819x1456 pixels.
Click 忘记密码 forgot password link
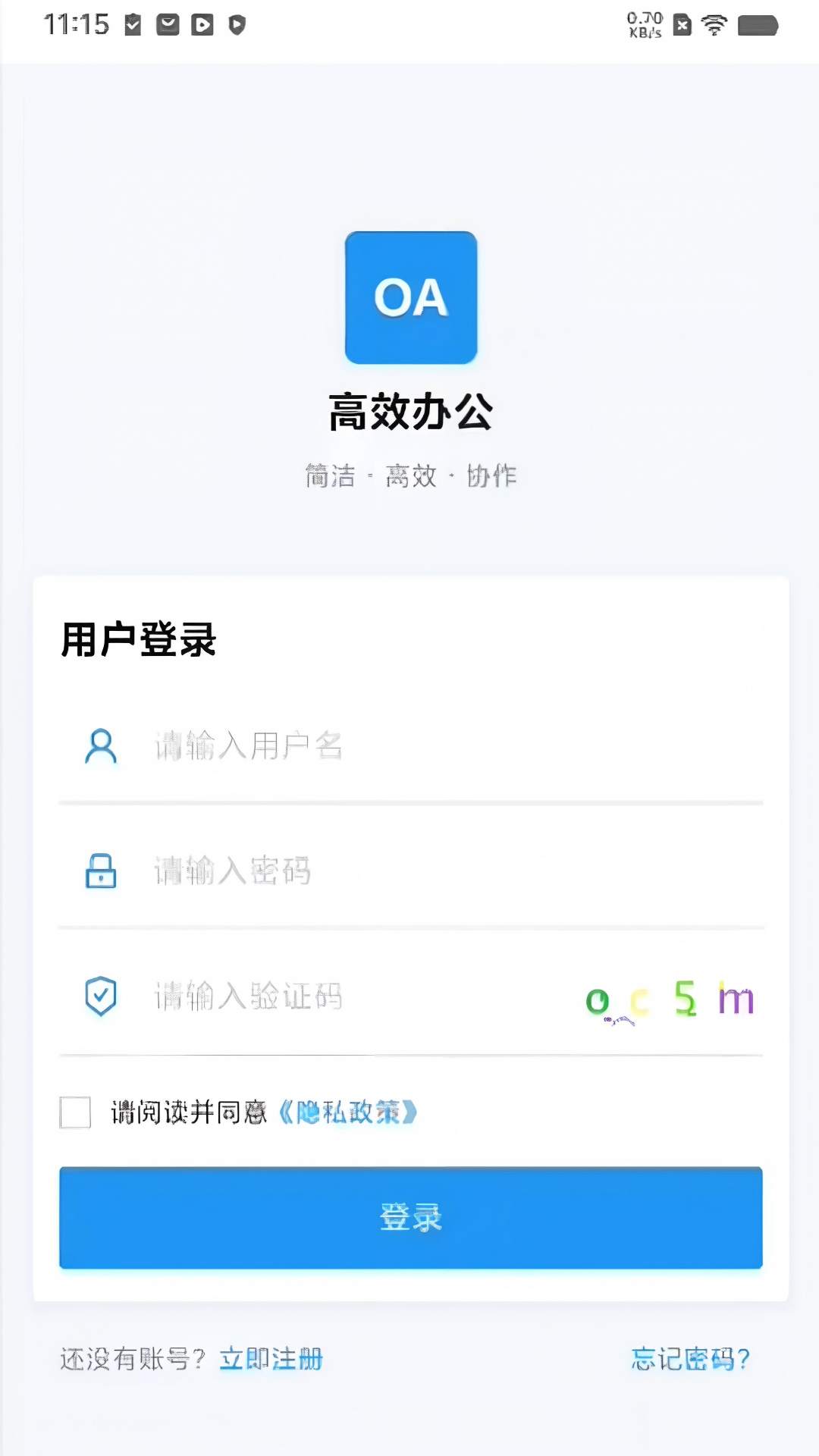691,1359
